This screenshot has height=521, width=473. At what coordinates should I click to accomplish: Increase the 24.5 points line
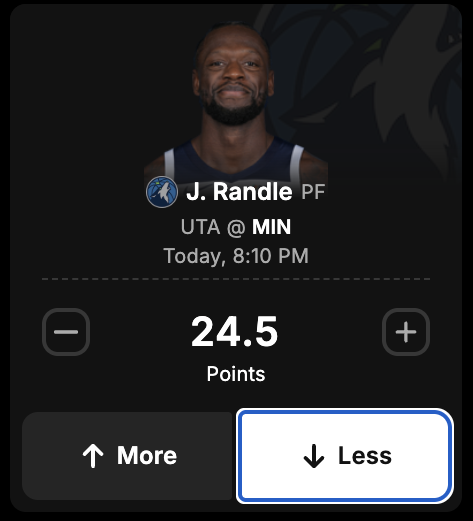click(406, 332)
